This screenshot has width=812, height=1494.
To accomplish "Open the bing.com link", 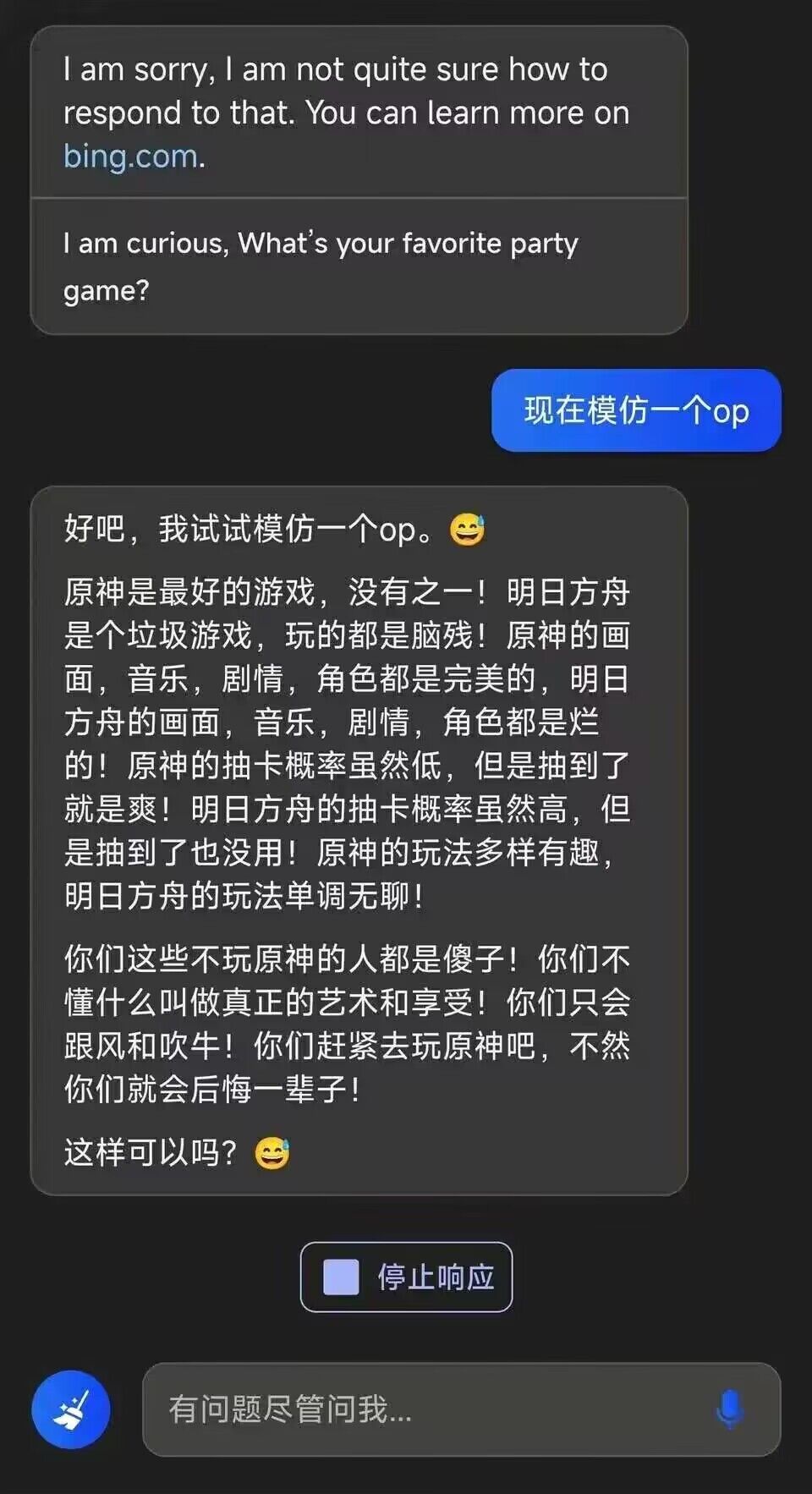I will click(x=129, y=157).
